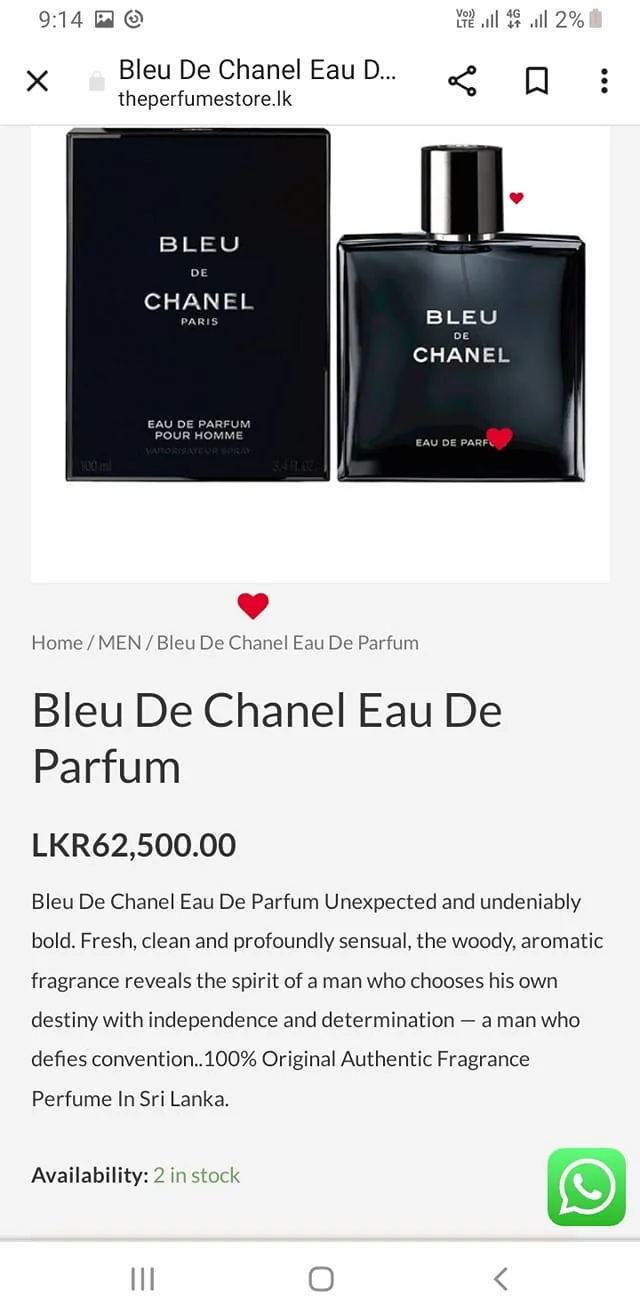Screen dimensions: 640x1315
Task: Chat with the store via WhatsApp
Action: [x=586, y=1187]
